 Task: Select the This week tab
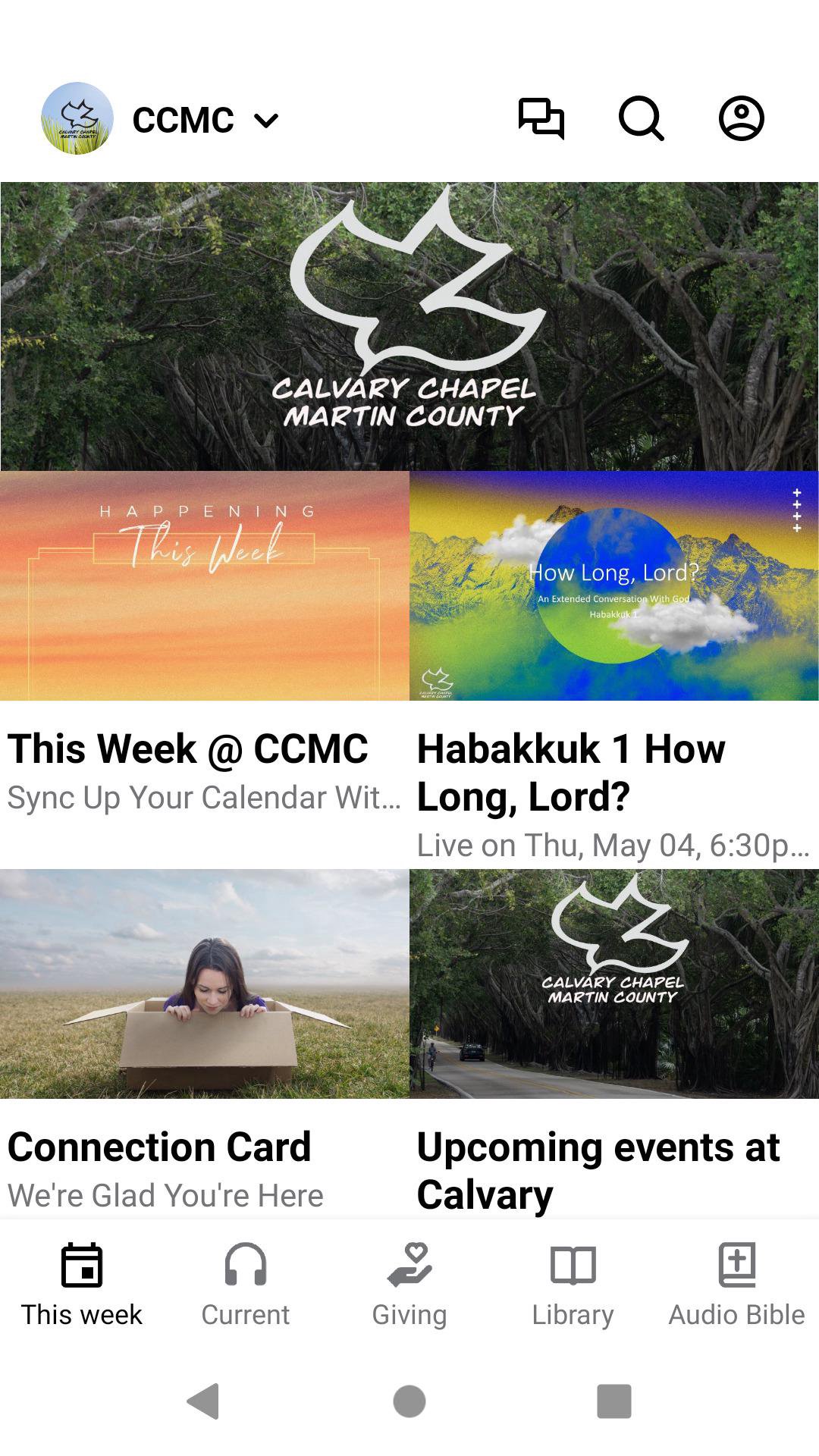[82, 1282]
